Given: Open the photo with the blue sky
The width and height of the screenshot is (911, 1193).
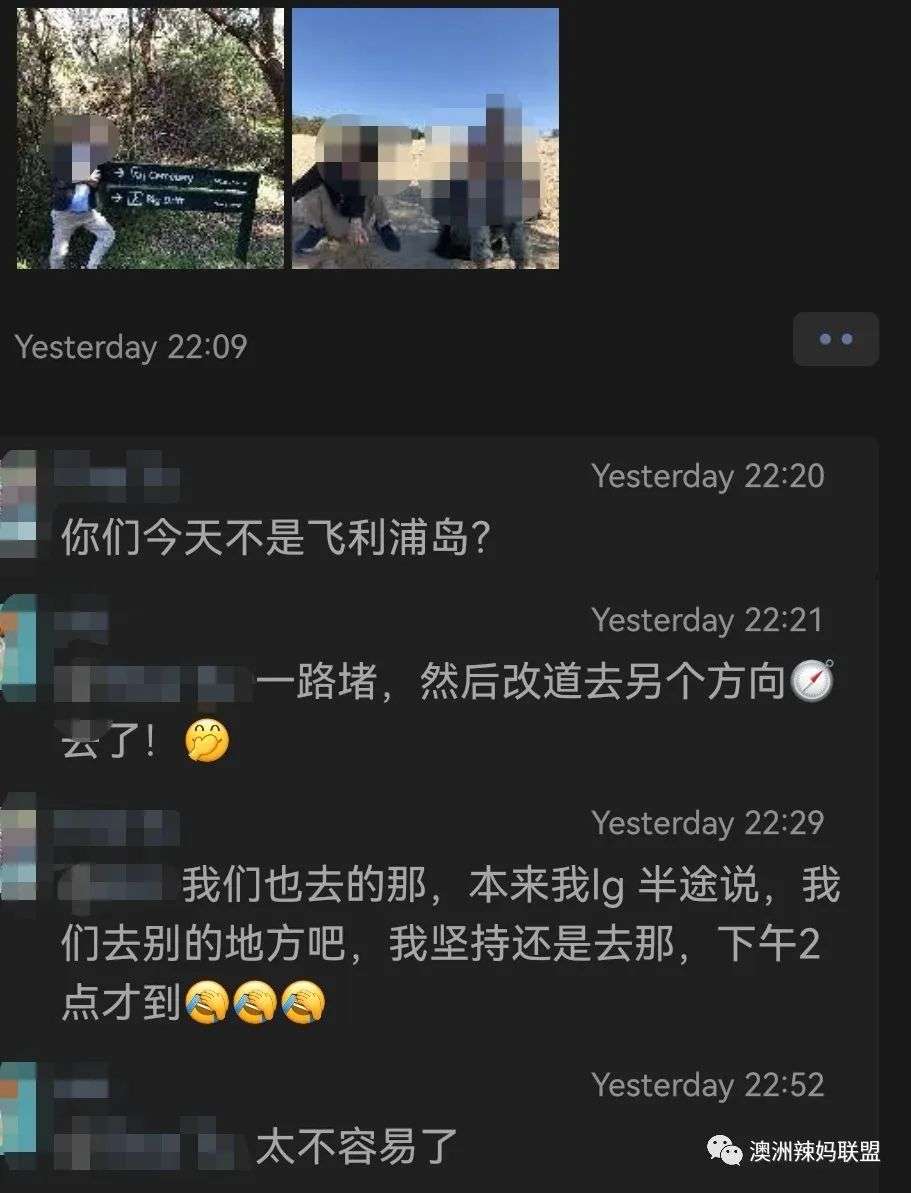Looking at the screenshot, I should pos(425,138).
